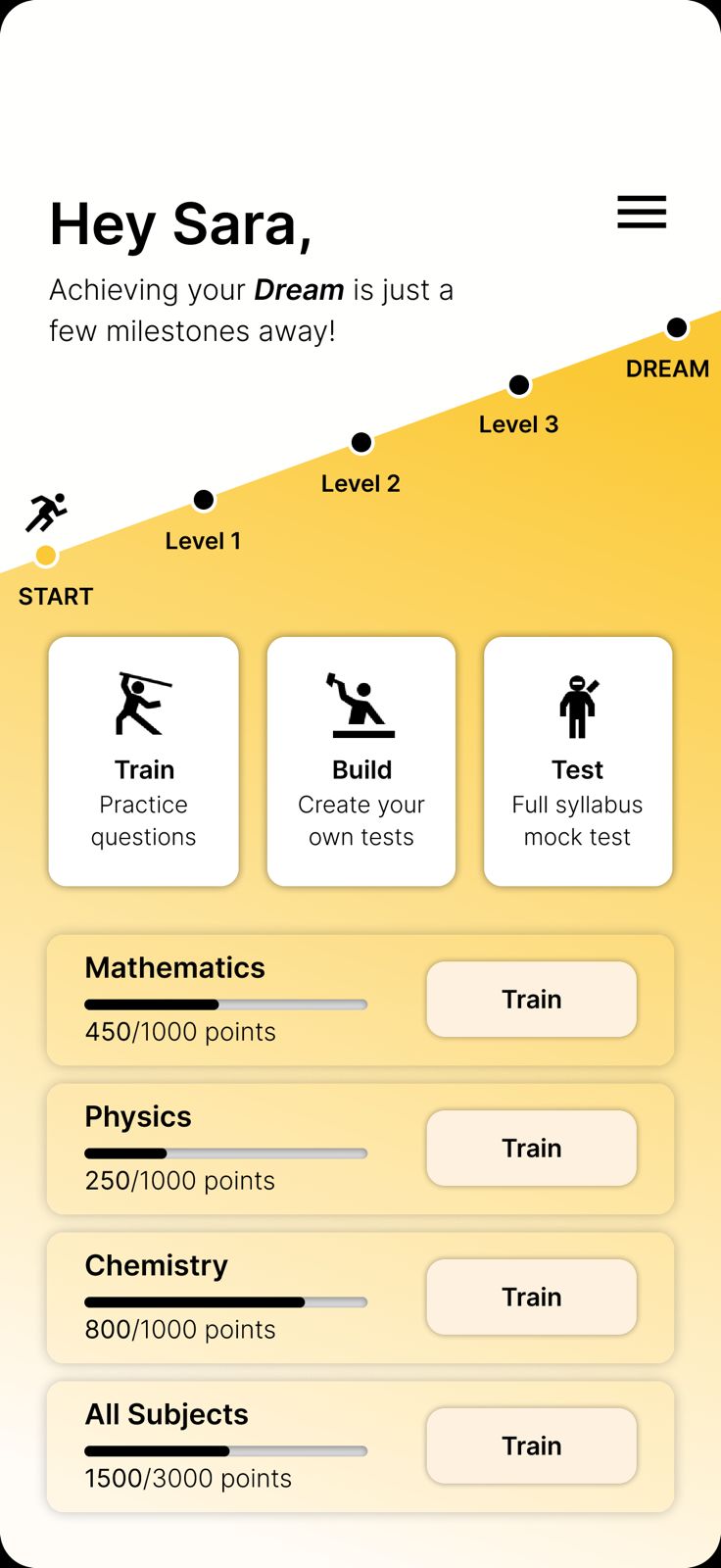
Task: Tap the yellow START marker dot
Action: (x=46, y=555)
